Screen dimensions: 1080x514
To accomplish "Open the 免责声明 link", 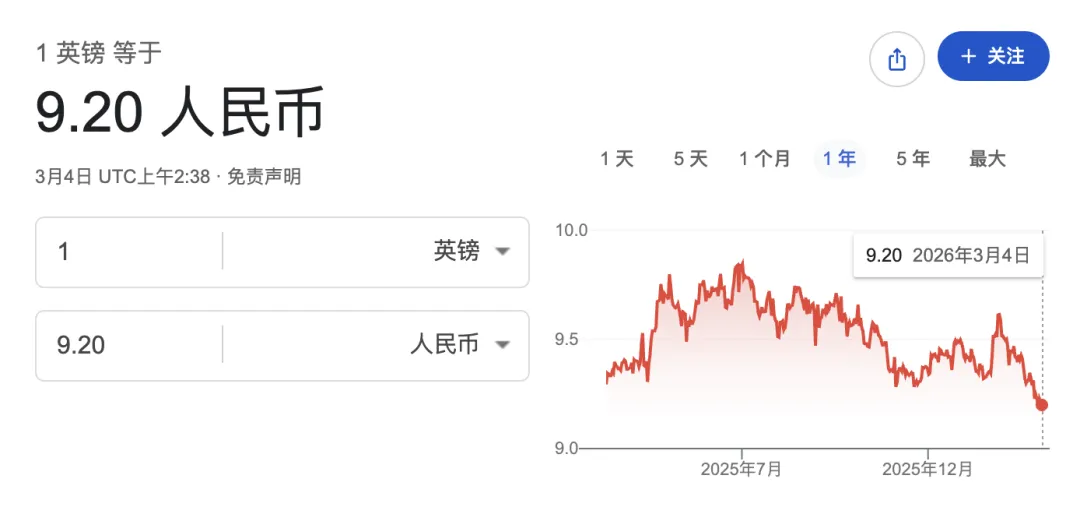I will (264, 177).
